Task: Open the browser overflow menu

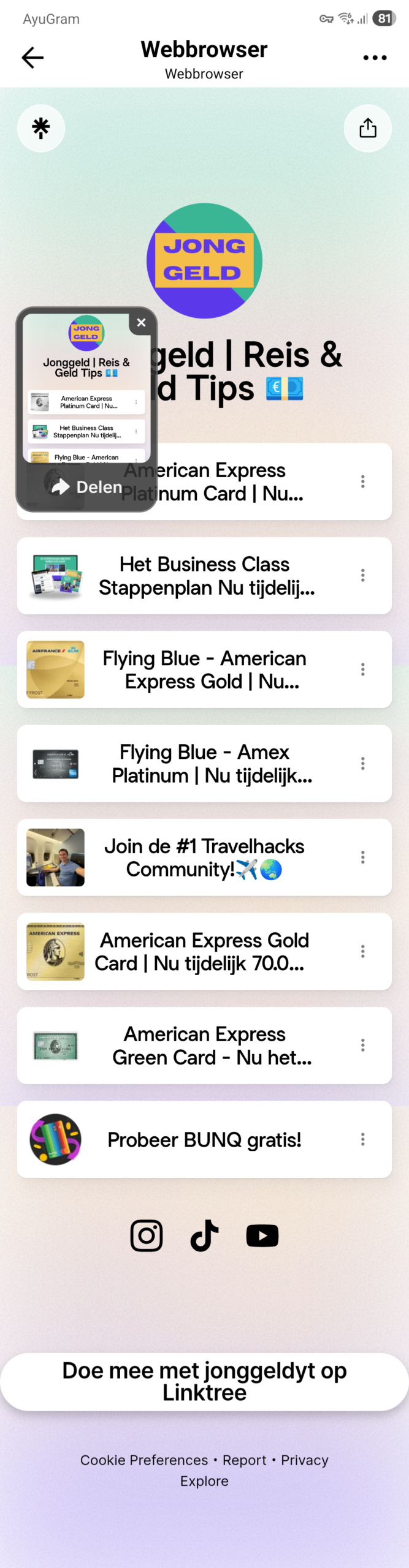Action: (x=375, y=58)
